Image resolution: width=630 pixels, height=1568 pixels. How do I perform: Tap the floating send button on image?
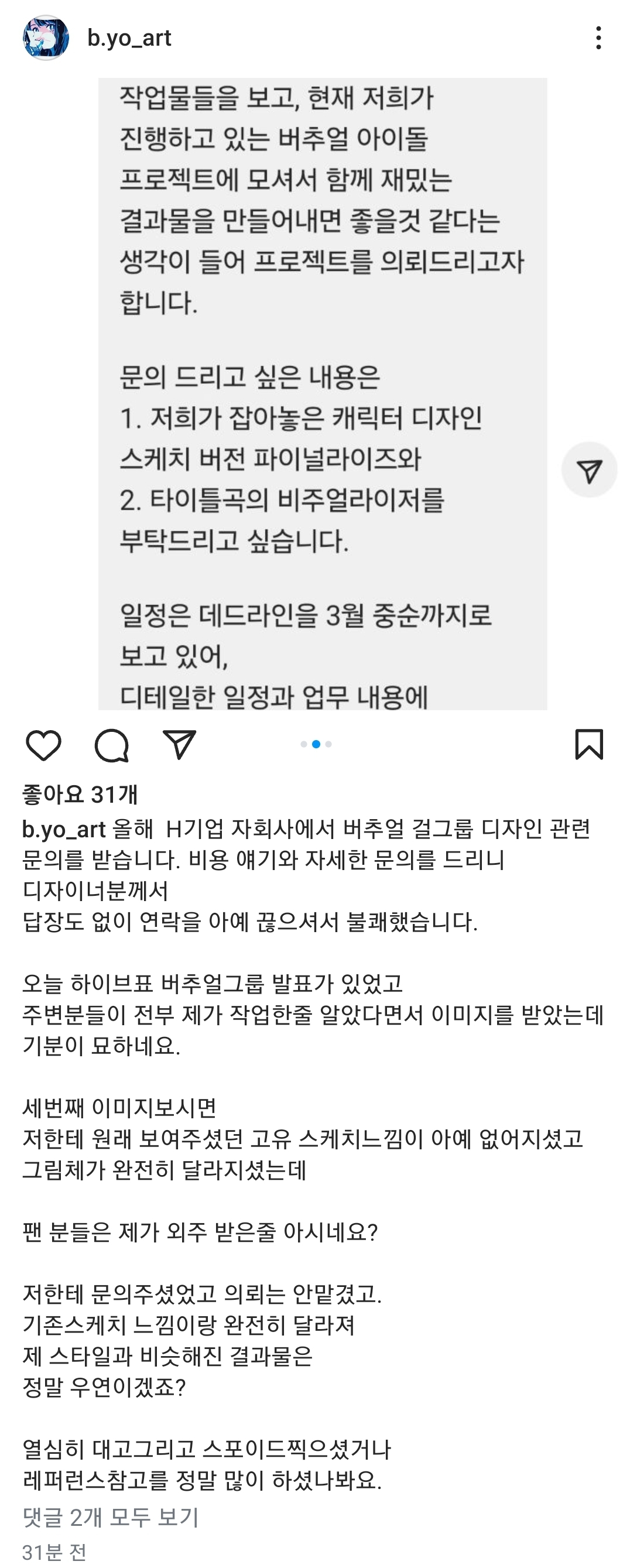pyautogui.click(x=588, y=471)
